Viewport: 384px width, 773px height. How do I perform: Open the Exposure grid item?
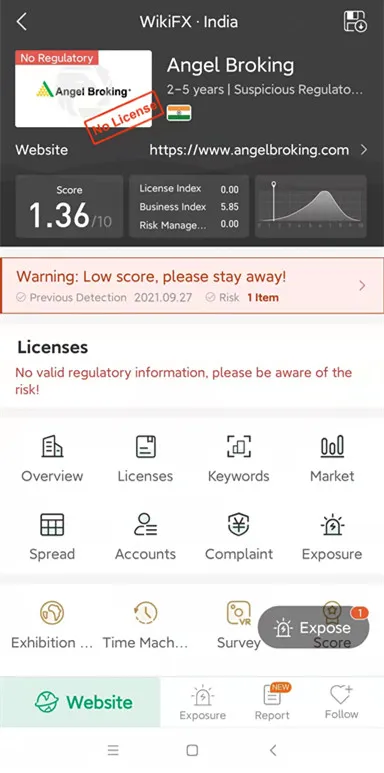[x=332, y=537]
